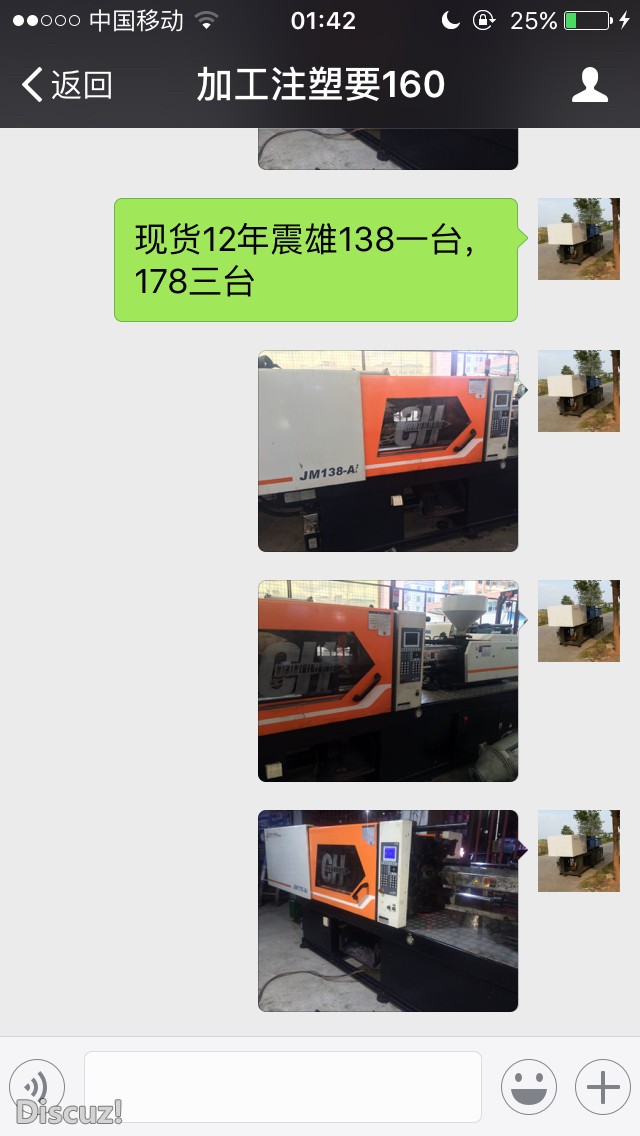This screenshot has height=1136, width=640.
Task: Open the bottom machine photo with blue screen
Action: [x=388, y=911]
